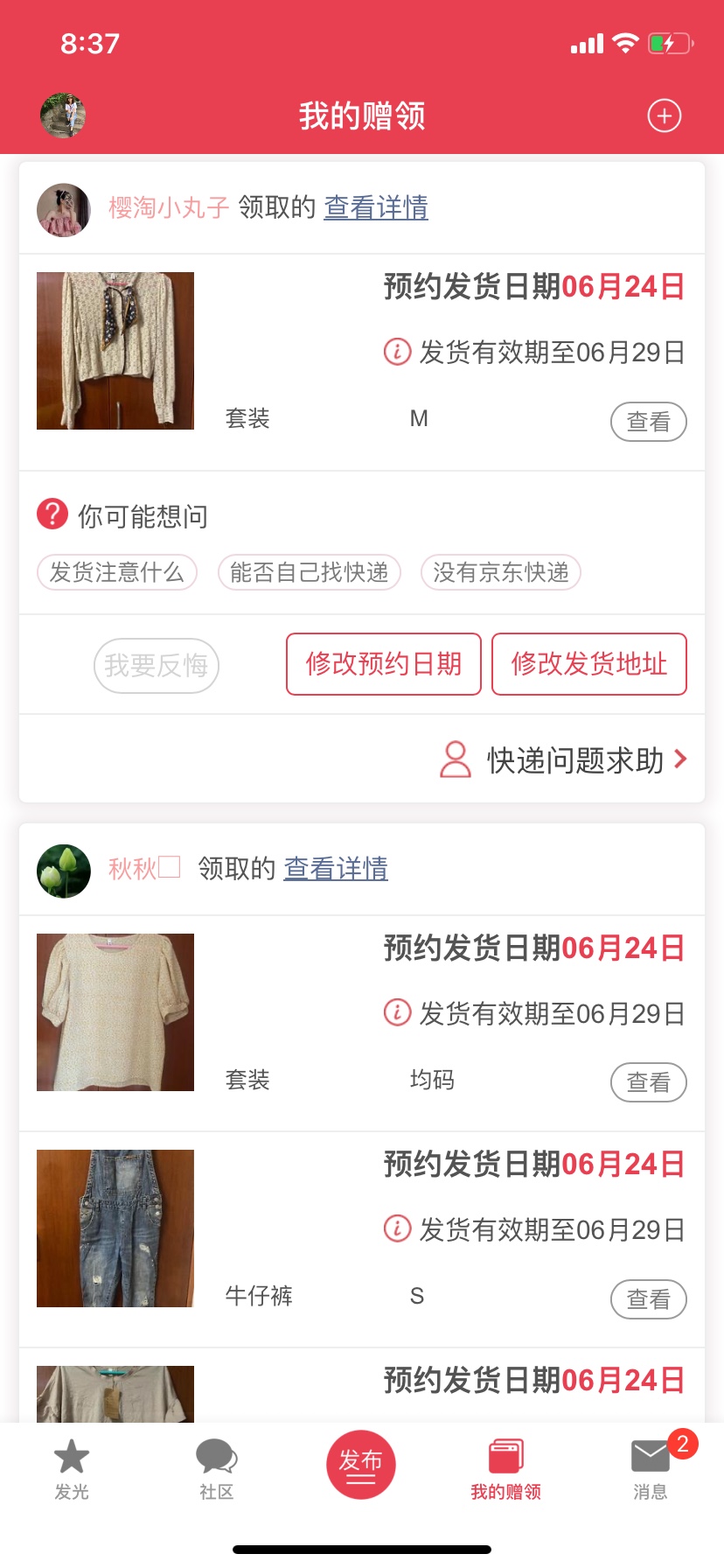Tap 查看 button for the M size 套装
This screenshot has height=1568, width=724.
tap(648, 422)
